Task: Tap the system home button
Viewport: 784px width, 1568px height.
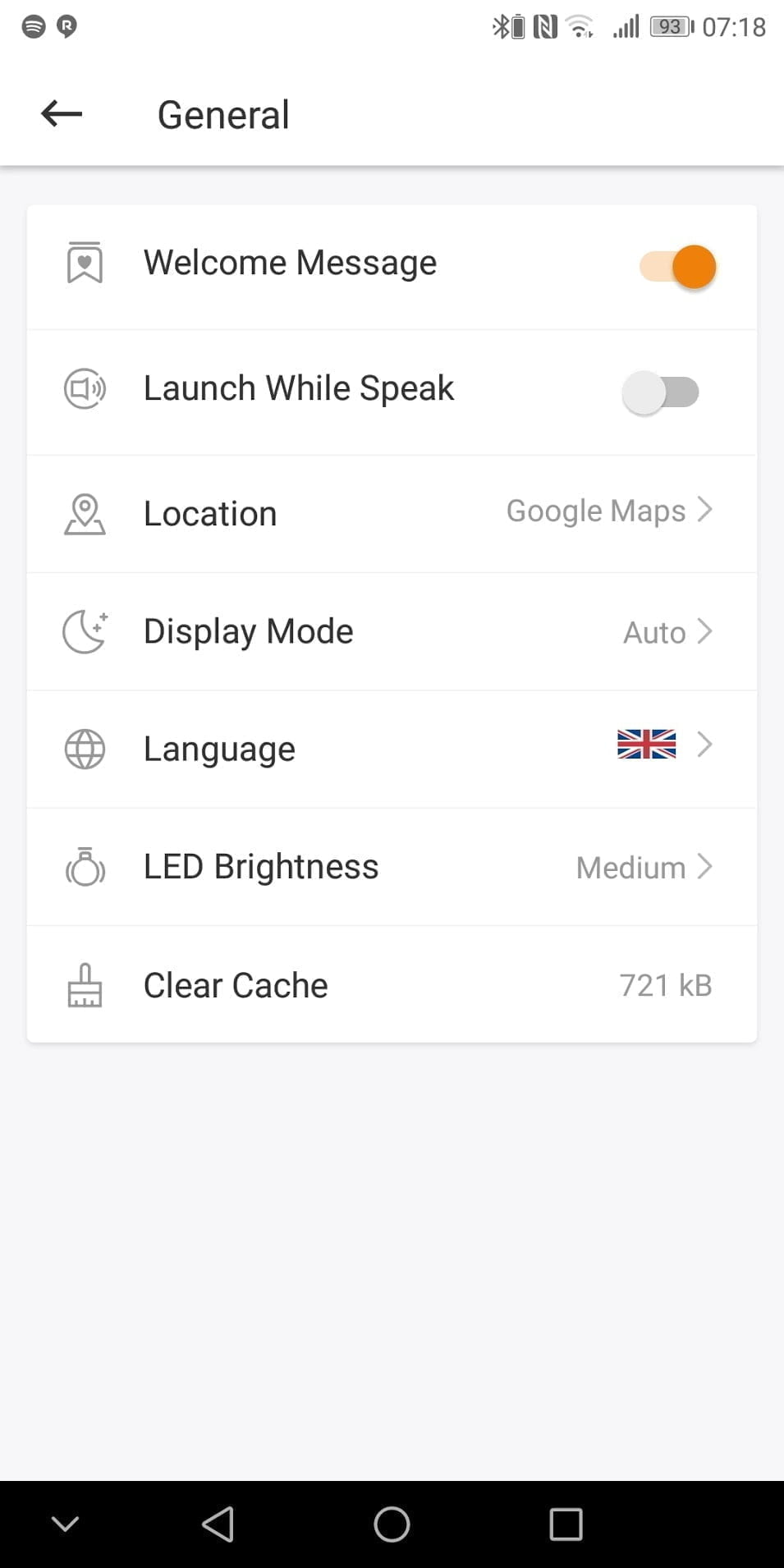Action: [392, 1524]
